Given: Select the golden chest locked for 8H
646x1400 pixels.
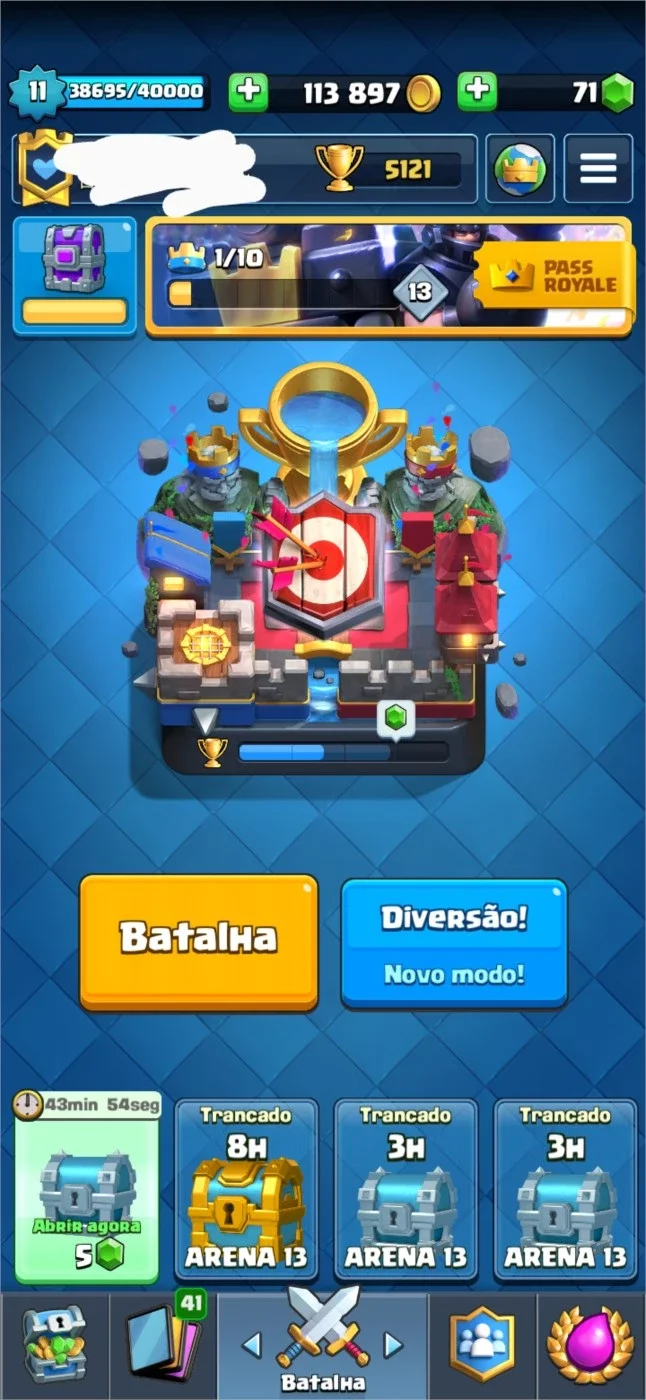Looking at the screenshot, I should [247, 1188].
